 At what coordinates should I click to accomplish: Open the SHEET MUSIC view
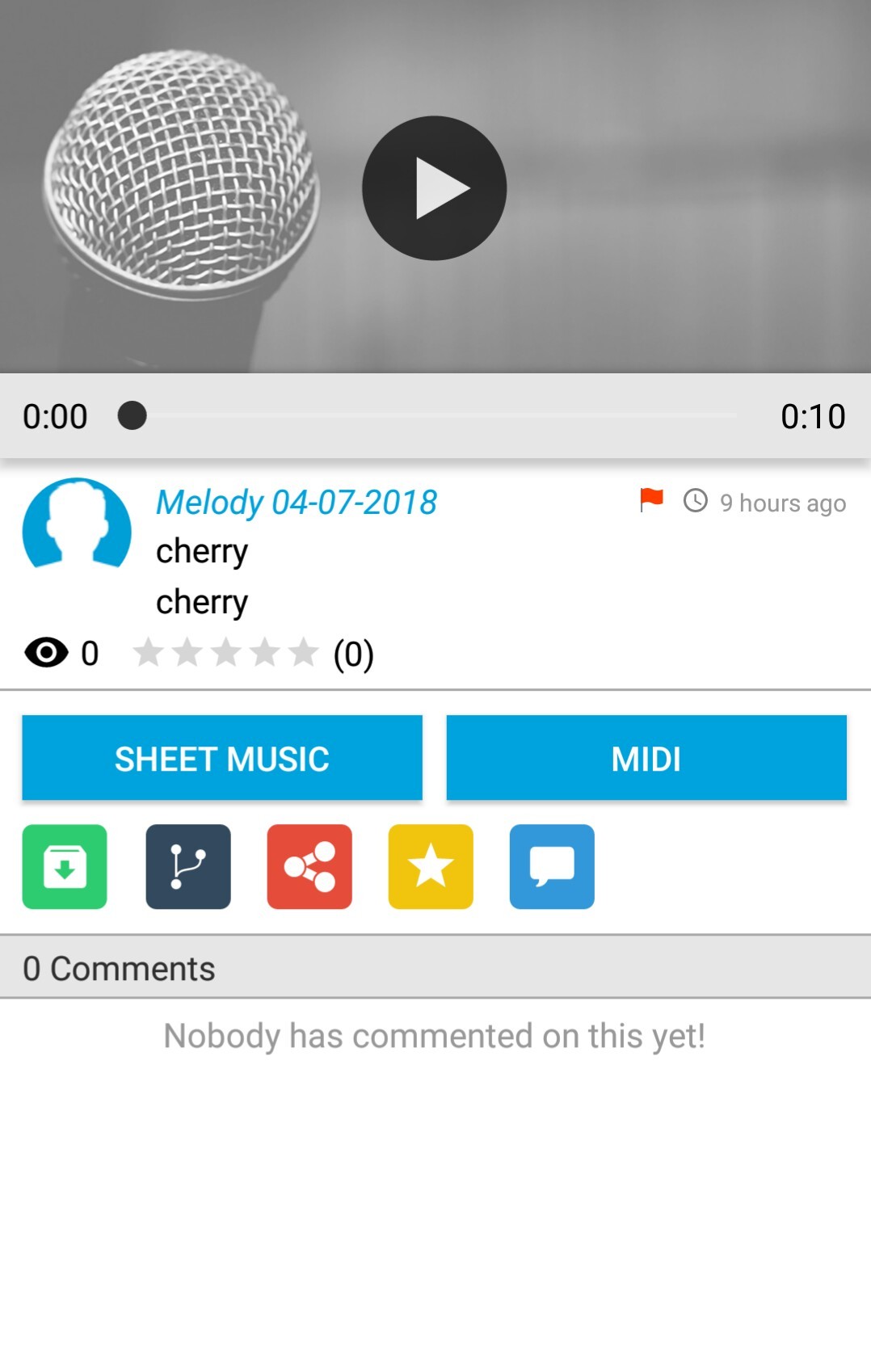pos(222,758)
